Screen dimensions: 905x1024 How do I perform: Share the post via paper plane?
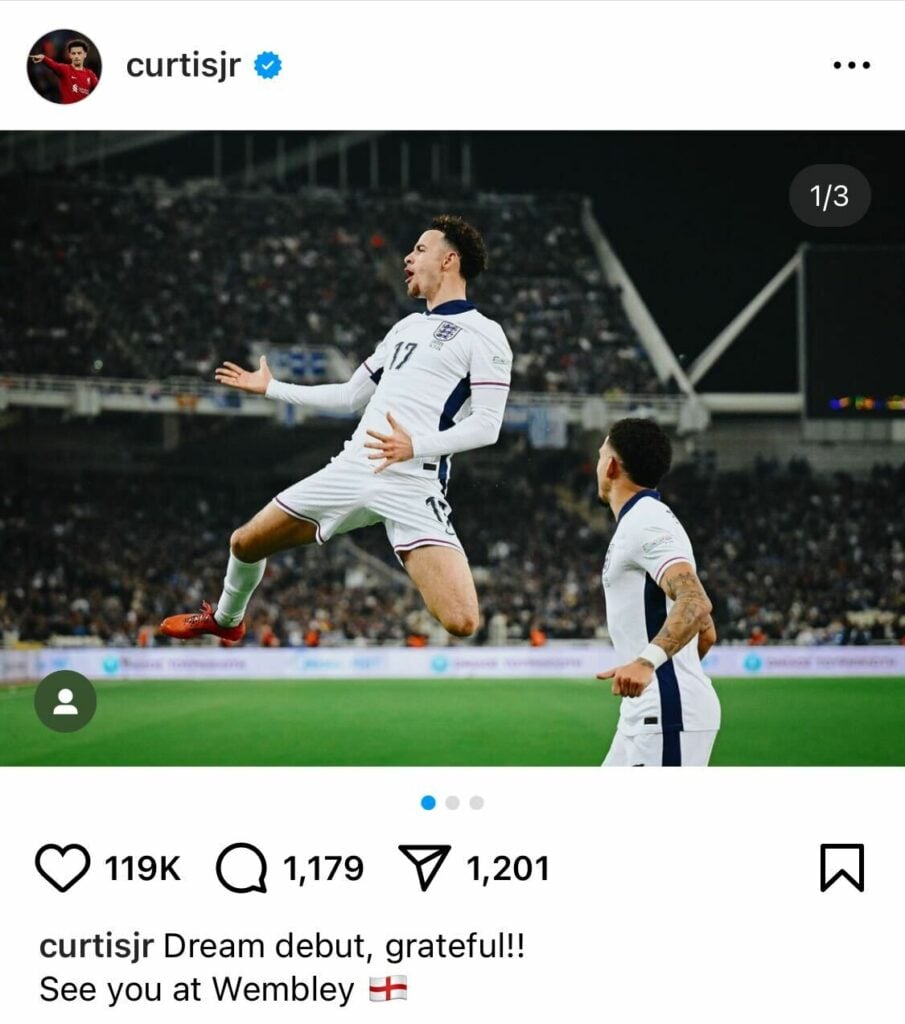tap(425, 867)
